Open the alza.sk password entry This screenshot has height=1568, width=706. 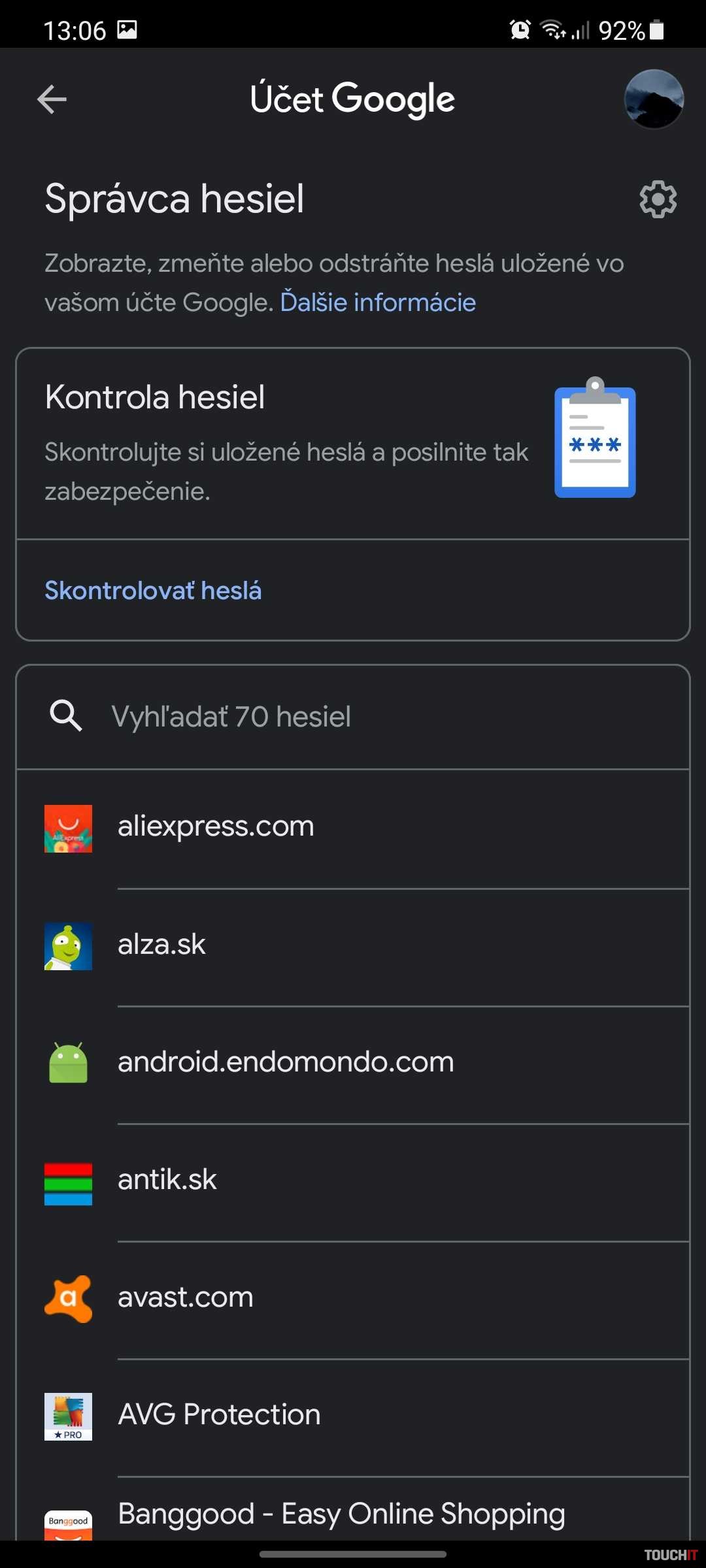click(353, 945)
